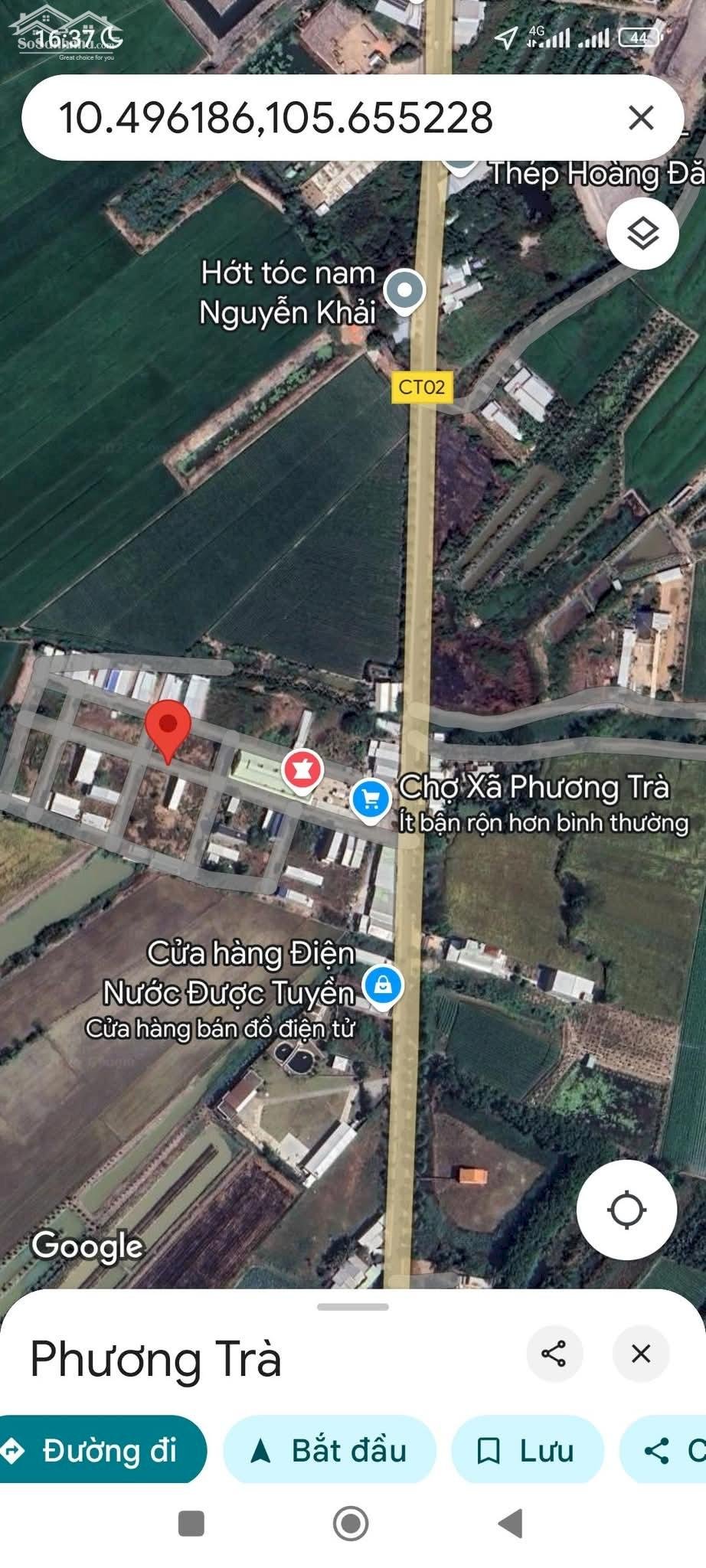Open Cửa hàng Điện Nước Được Tuyền marker
The image size is (706, 1568).
pyautogui.click(x=383, y=985)
